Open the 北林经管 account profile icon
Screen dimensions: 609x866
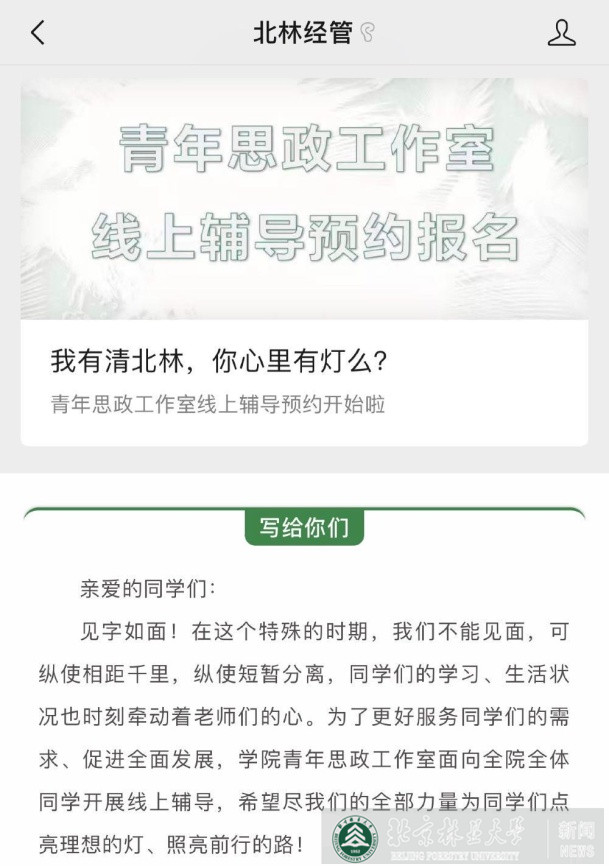coord(562,33)
